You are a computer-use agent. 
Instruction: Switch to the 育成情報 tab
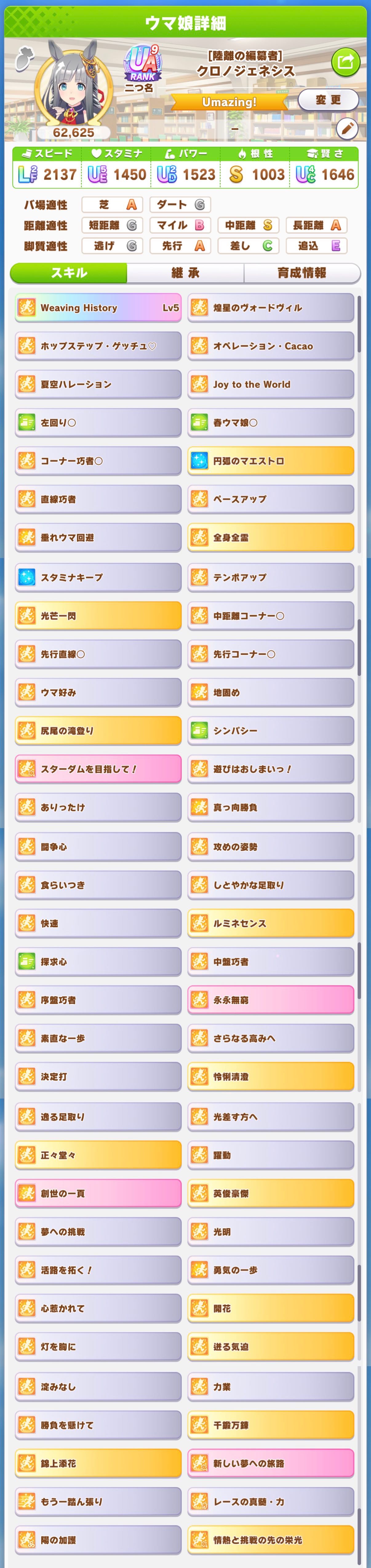click(x=302, y=273)
